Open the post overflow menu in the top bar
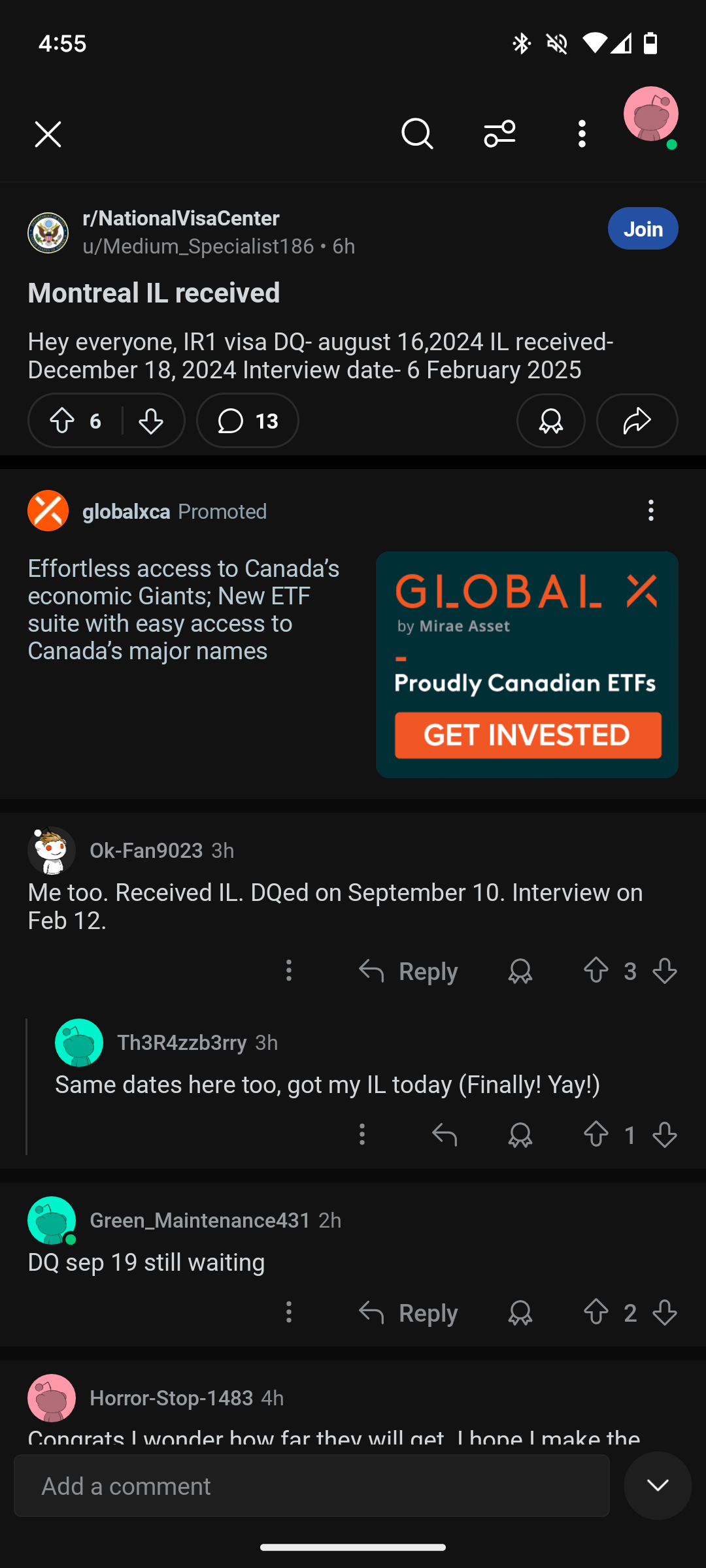 [582, 134]
